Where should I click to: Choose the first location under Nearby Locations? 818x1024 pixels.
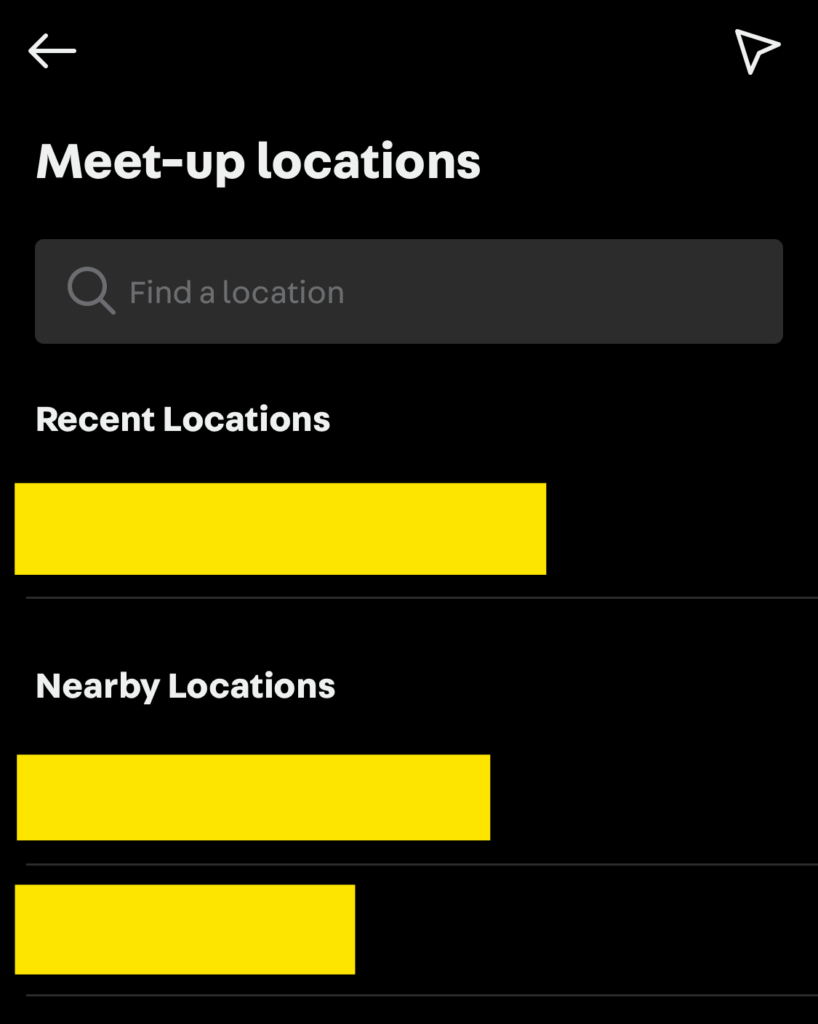253,798
